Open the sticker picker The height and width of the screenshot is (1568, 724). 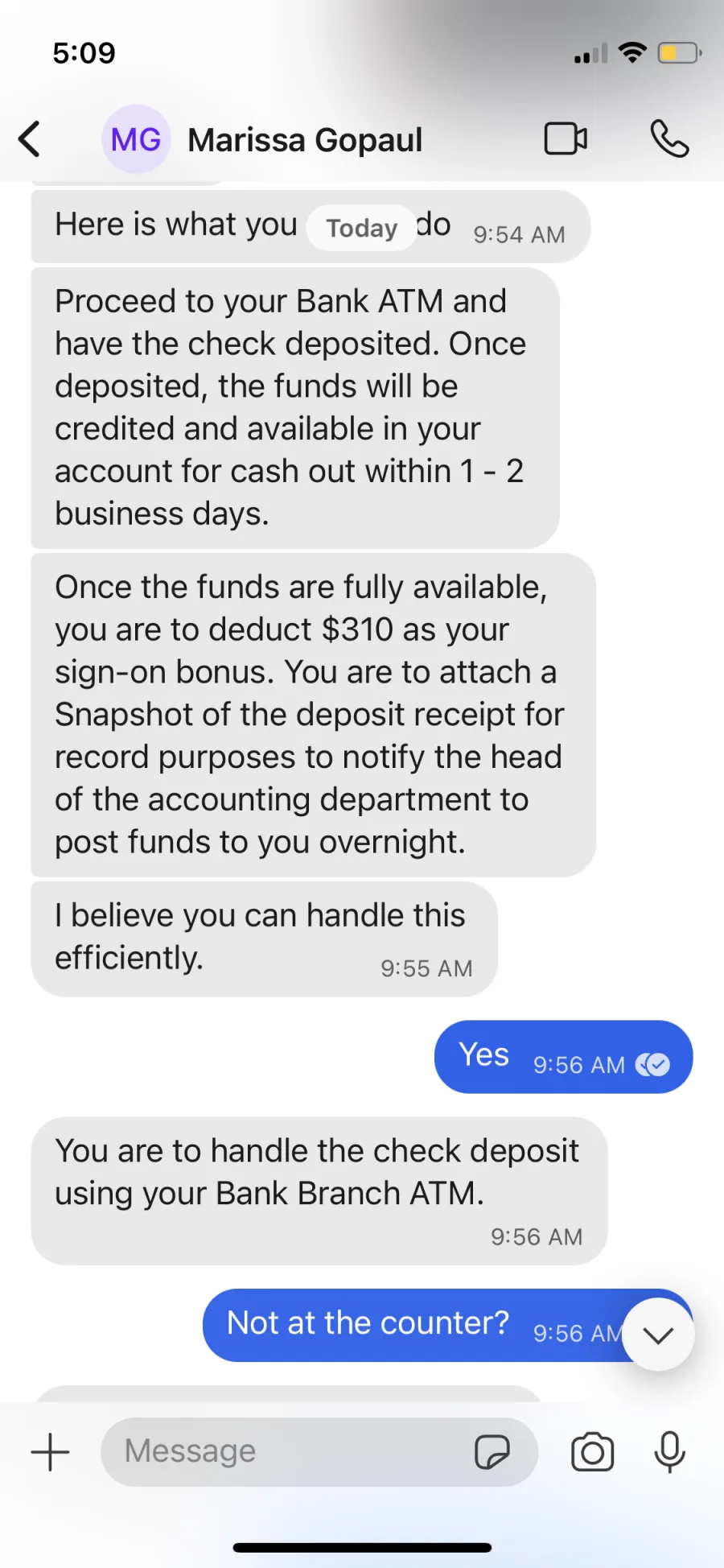[492, 1452]
